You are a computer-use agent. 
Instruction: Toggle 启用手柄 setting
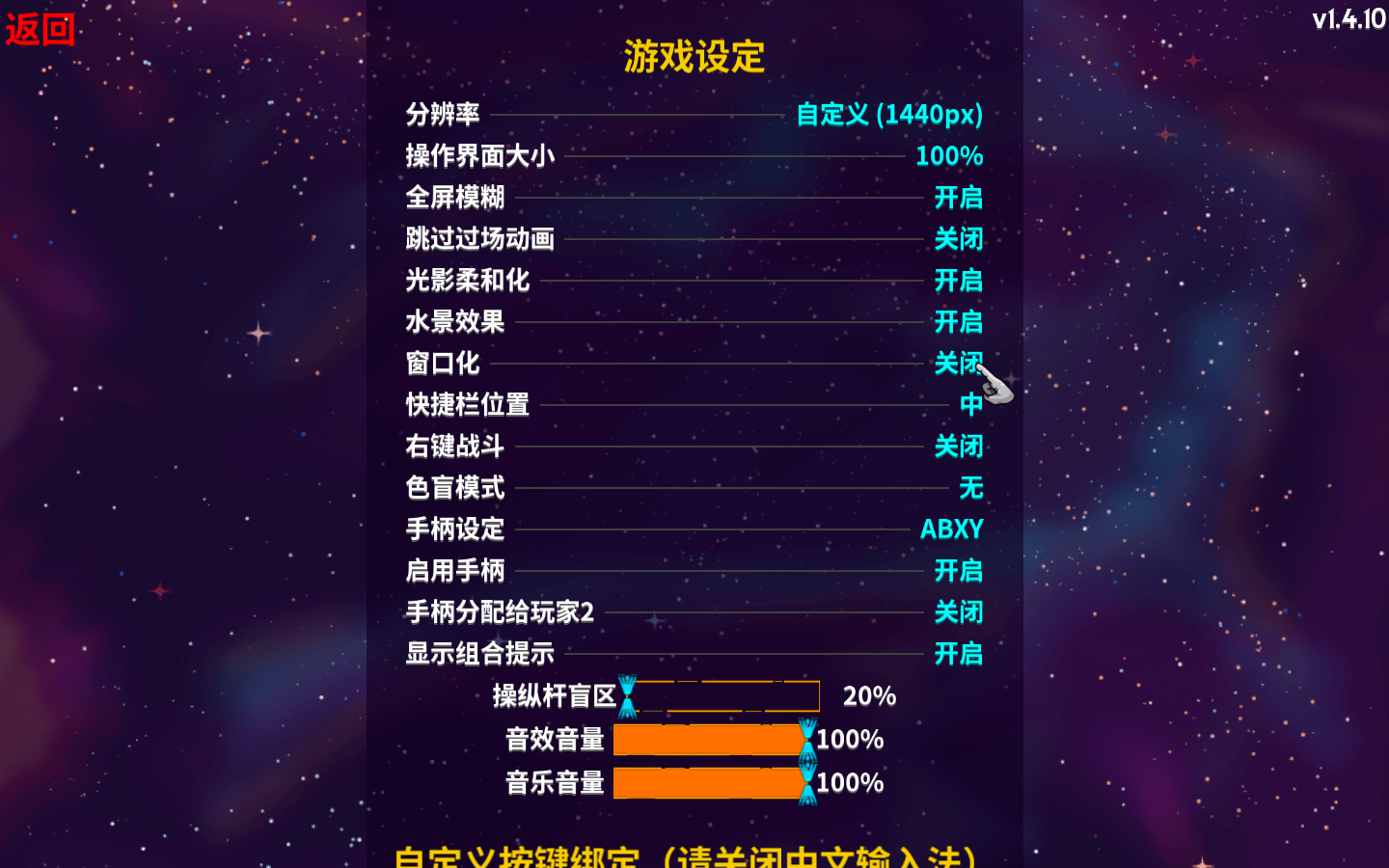[958, 571]
